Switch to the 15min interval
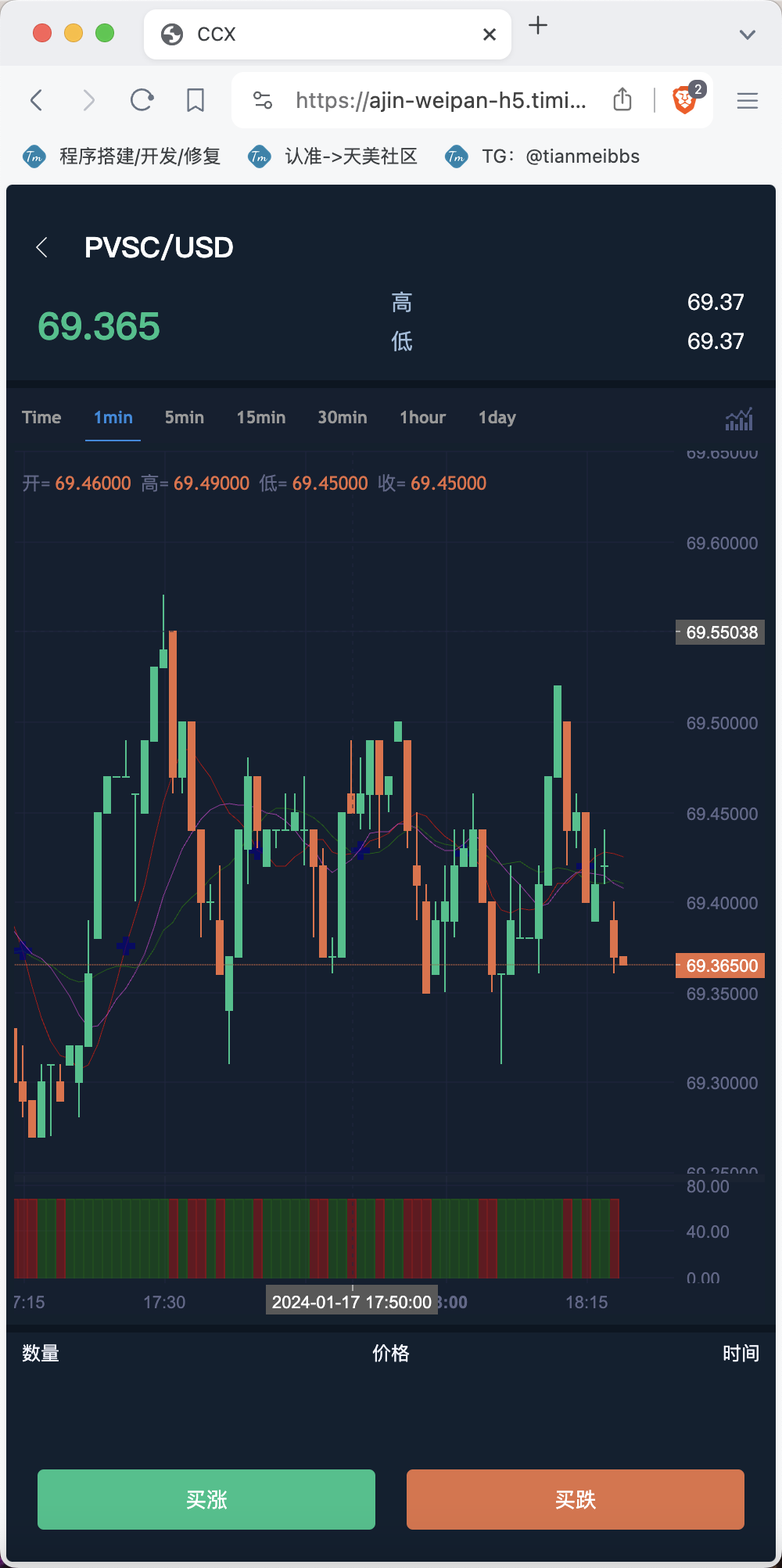Viewport: 782px width, 1568px height. 261,418
